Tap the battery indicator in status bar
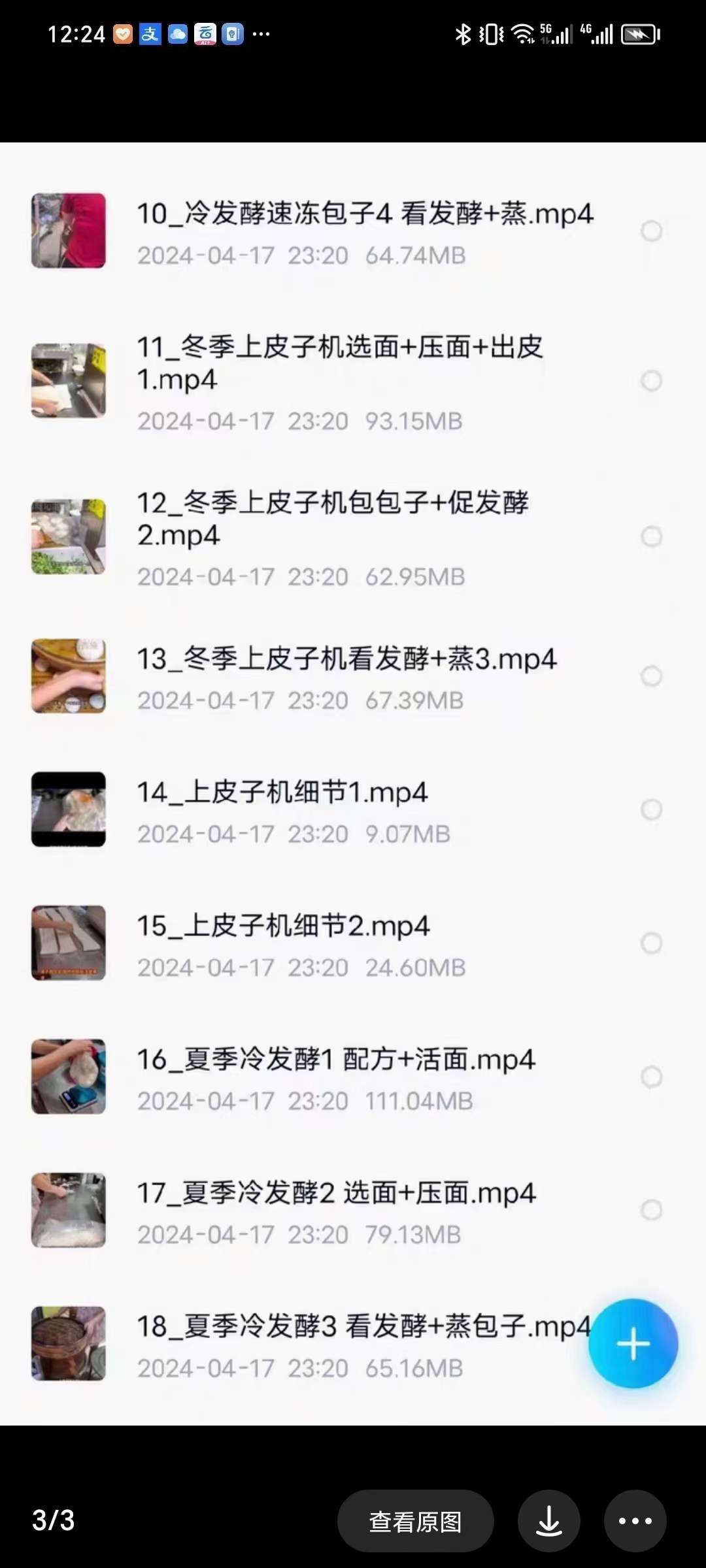This screenshot has height=1568, width=706. [637, 33]
